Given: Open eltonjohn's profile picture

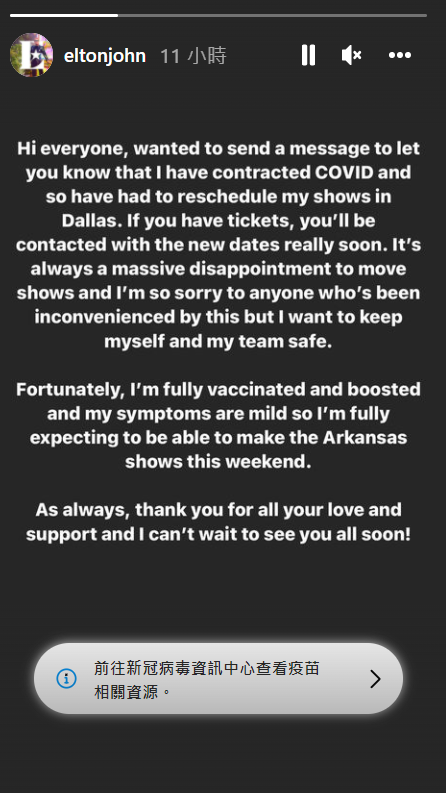Looking at the screenshot, I should (x=31, y=55).
